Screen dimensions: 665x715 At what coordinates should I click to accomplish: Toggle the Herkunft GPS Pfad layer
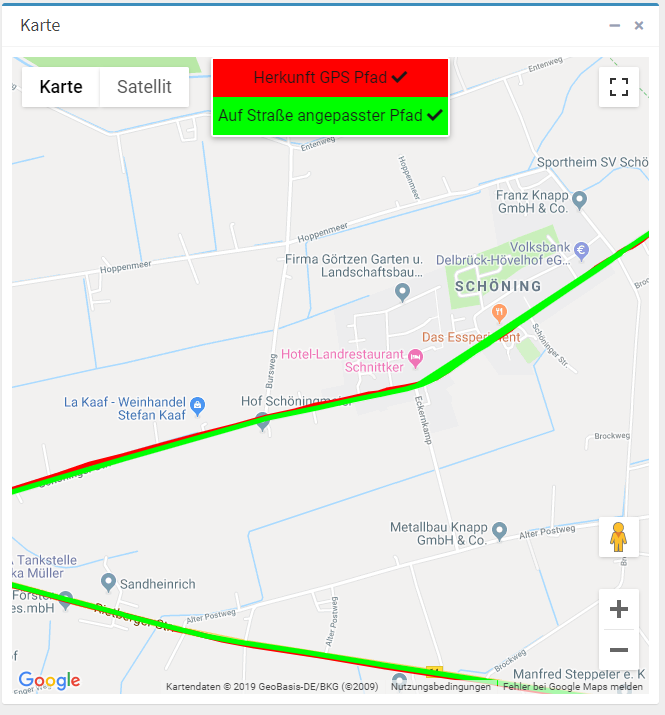click(330, 77)
